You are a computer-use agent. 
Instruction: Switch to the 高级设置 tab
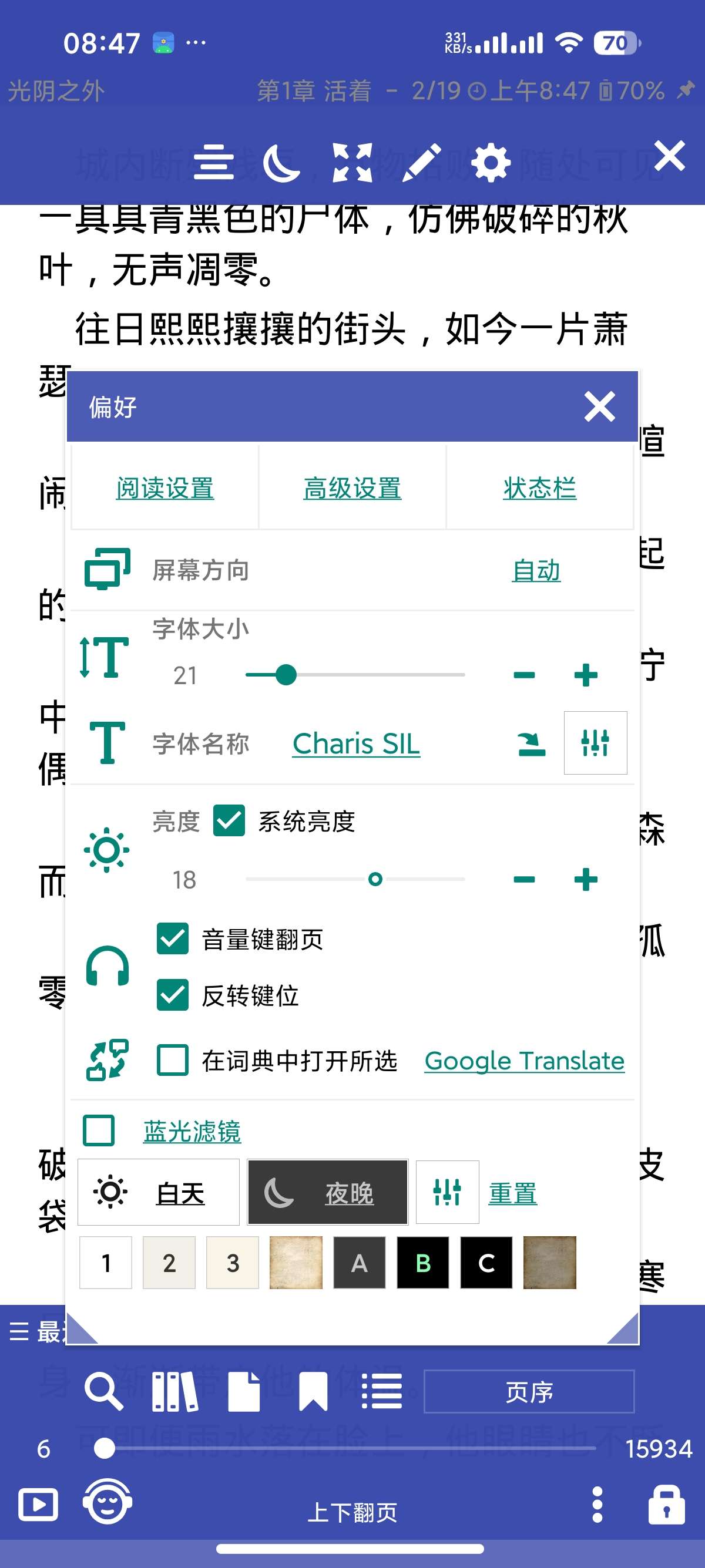353,487
